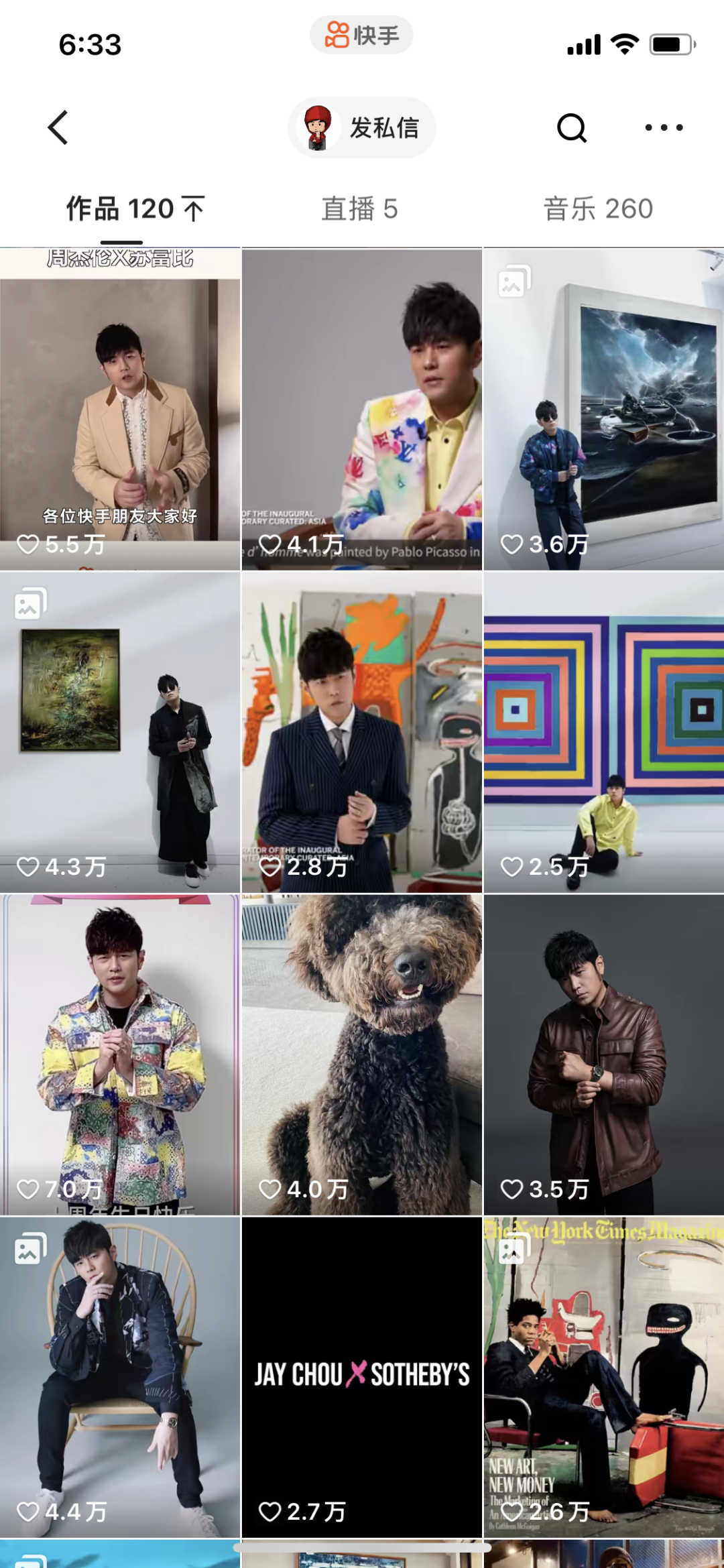Viewport: 724px width, 1568px height.
Task: Switch to the 直播 5 tab
Action: pyautogui.click(x=360, y=209)
